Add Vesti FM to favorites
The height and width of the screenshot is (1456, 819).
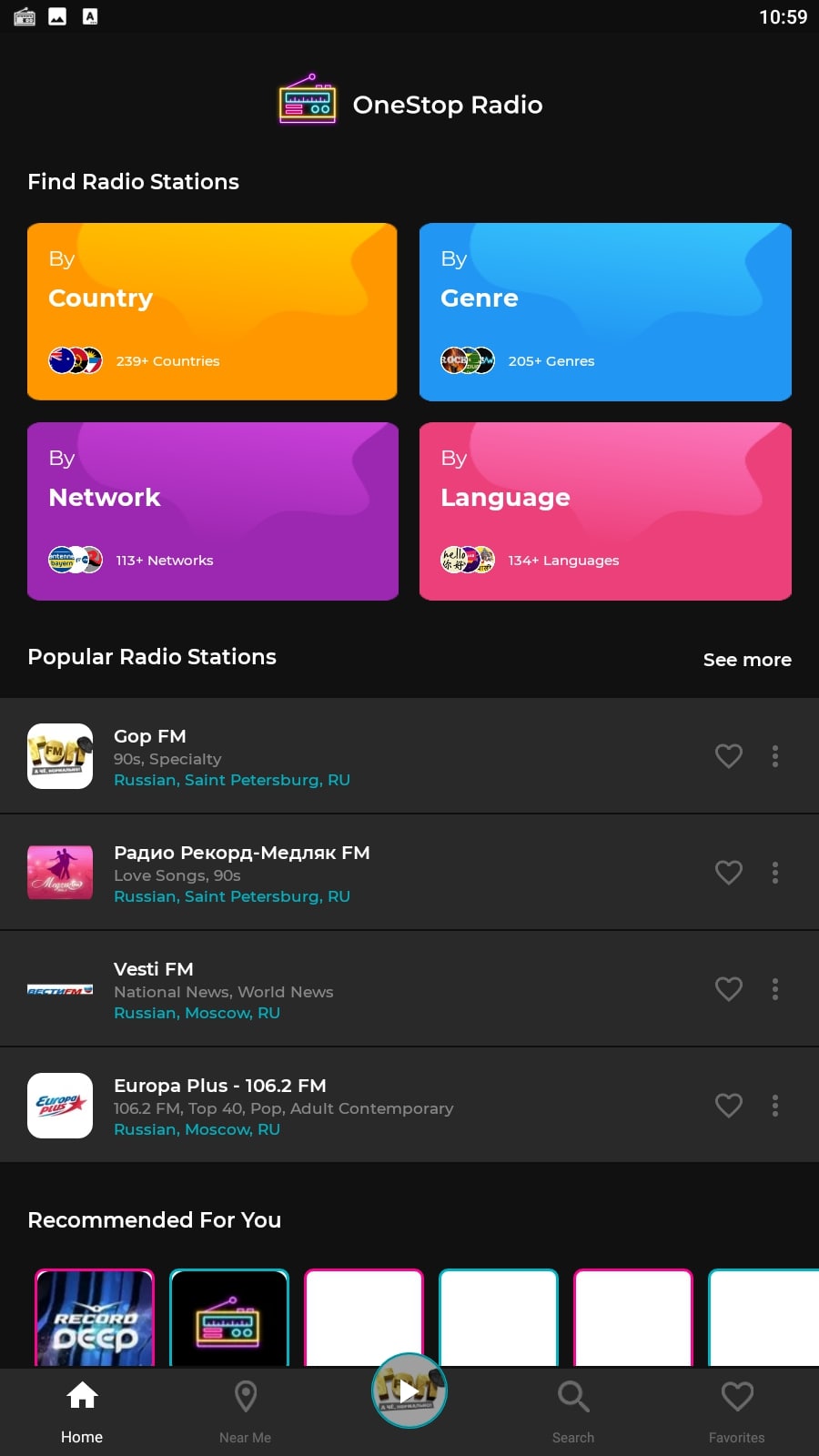[729, 989]
